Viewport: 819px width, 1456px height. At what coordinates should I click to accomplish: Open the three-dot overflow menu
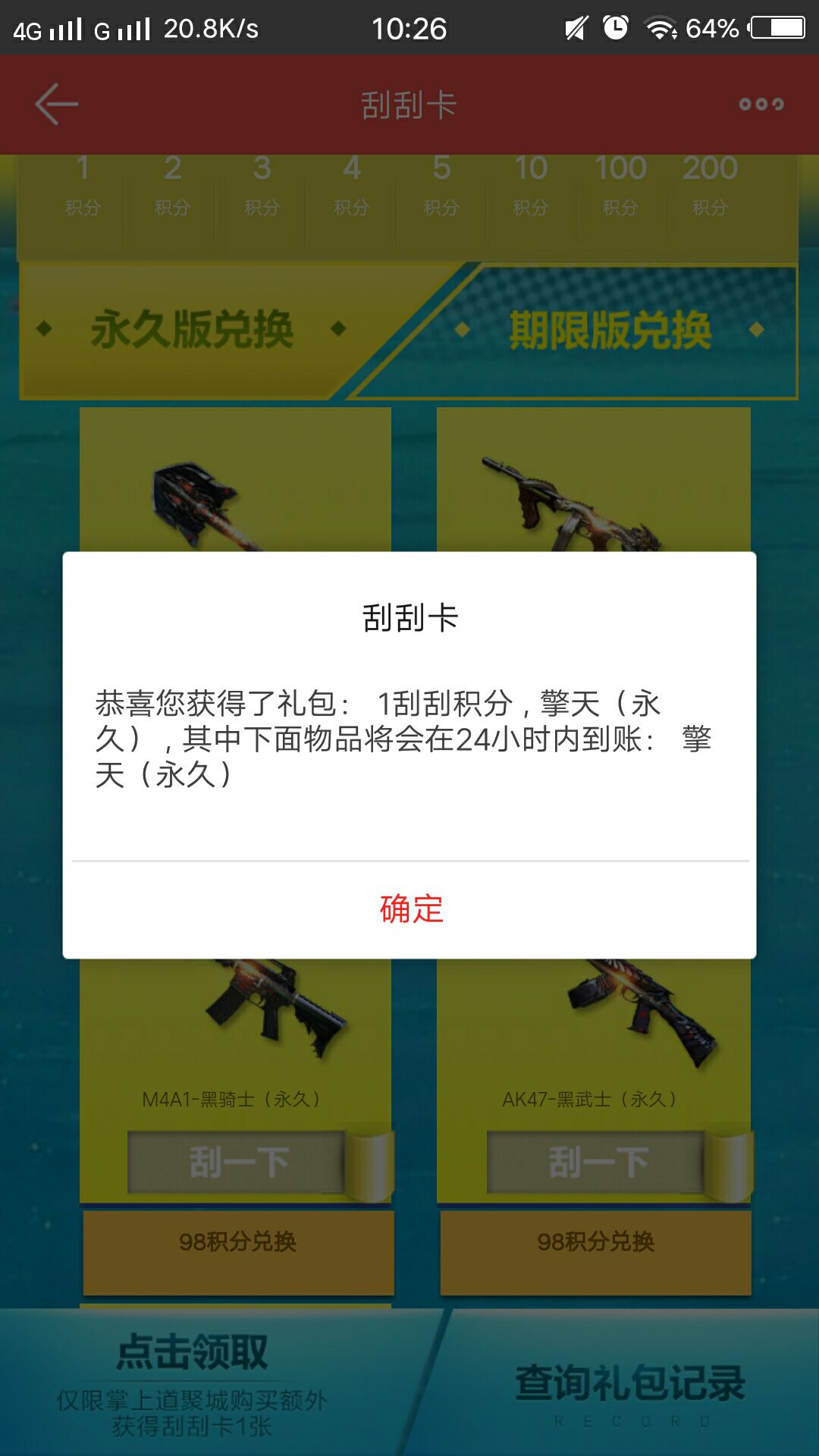click(x=761, y=104)
